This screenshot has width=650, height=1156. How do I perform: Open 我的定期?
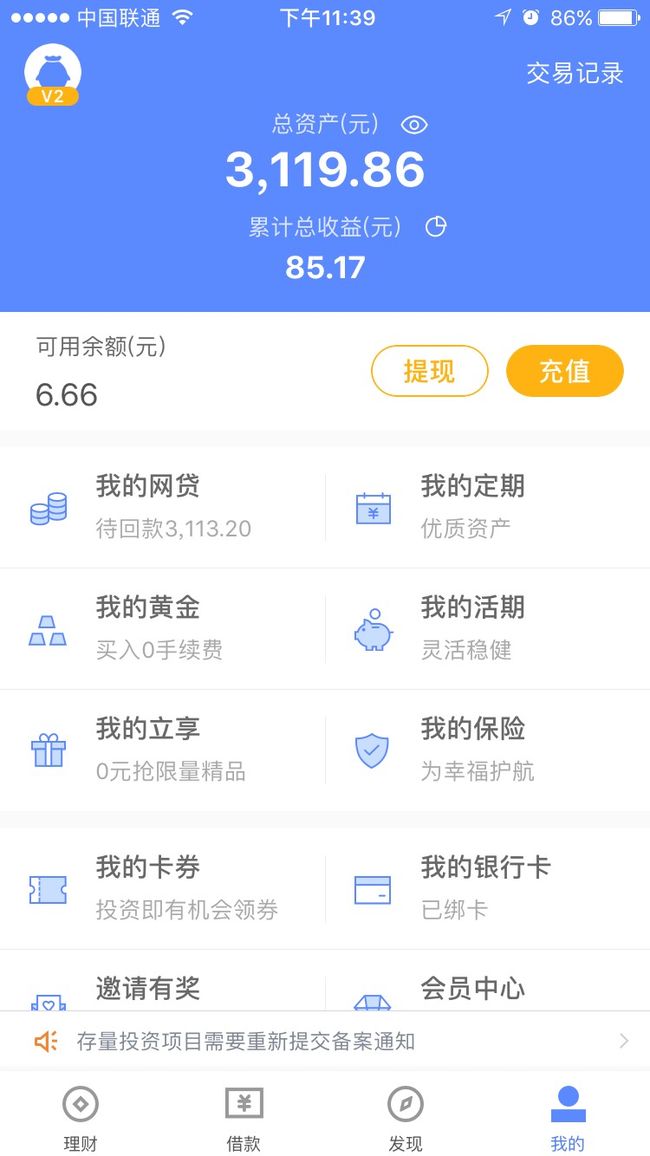tap(488, 507)
